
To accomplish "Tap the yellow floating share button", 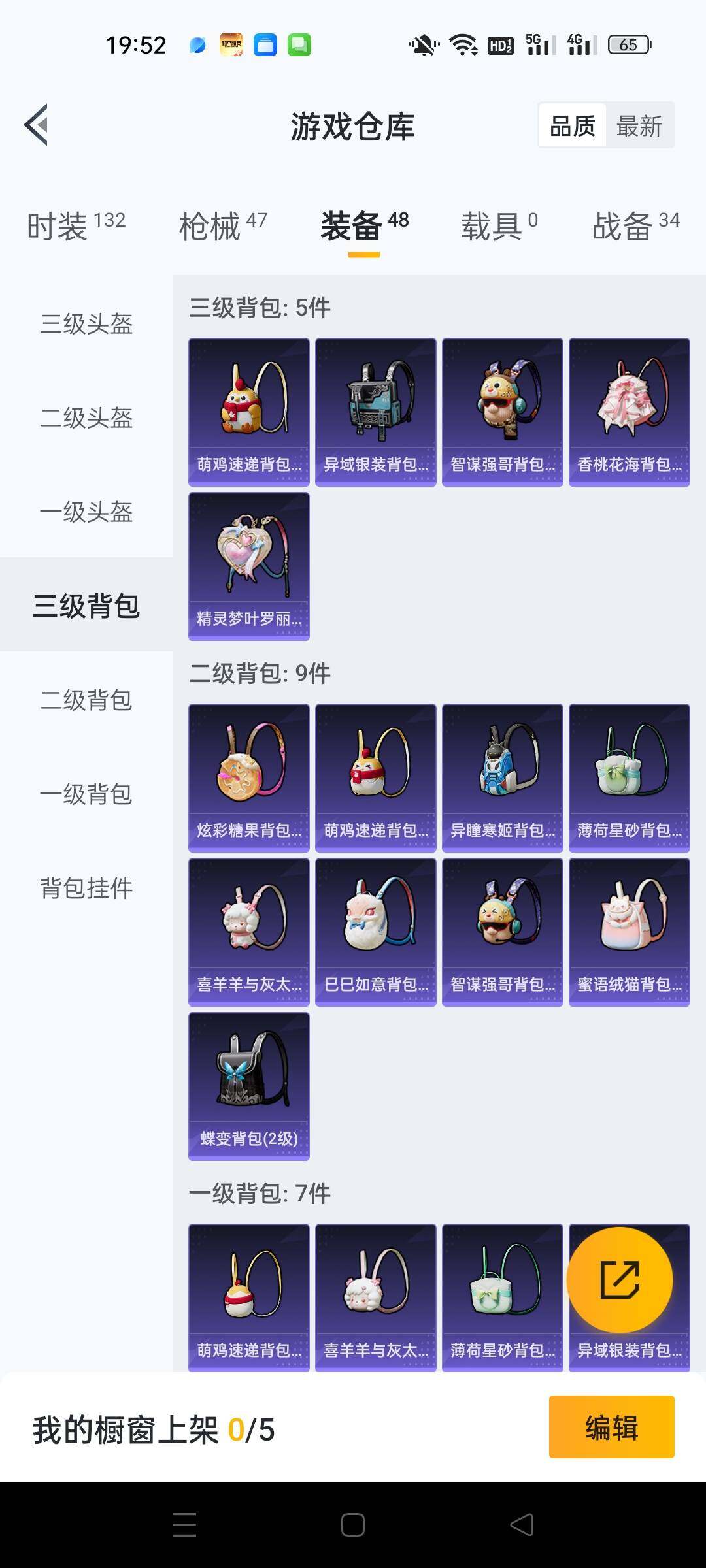I will (x=619, y=1279).
